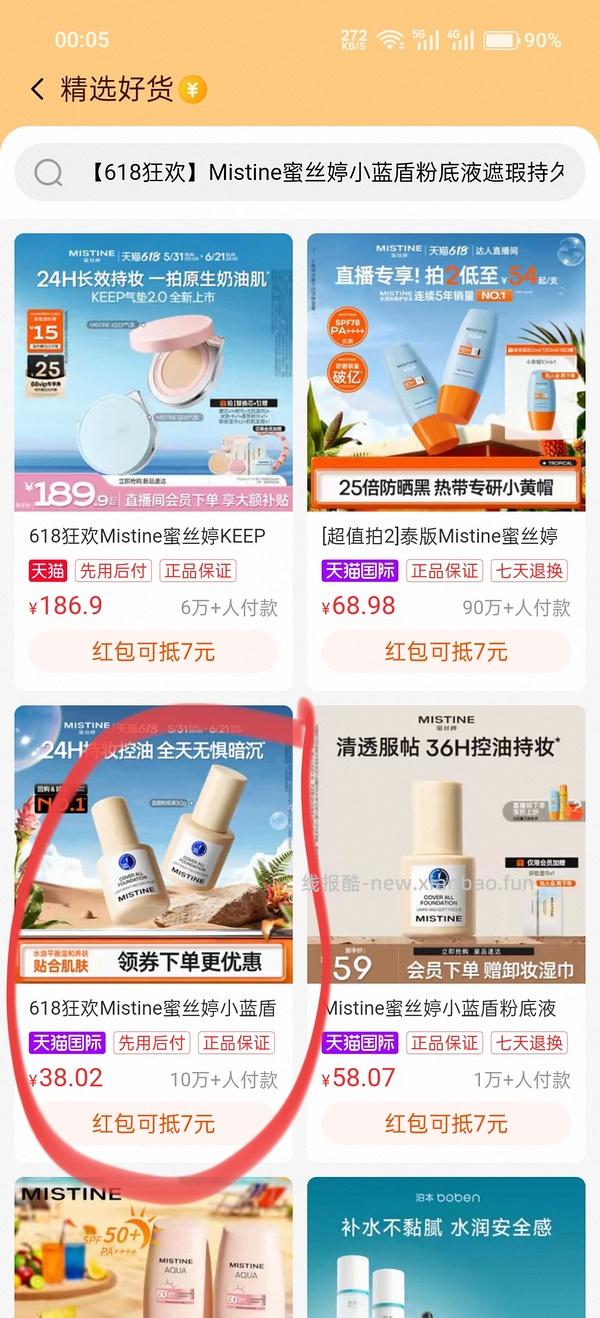Screen dimensions: 600x1318
Task: Tap the search field with Mistine query
Action: [x=300, y=173]
